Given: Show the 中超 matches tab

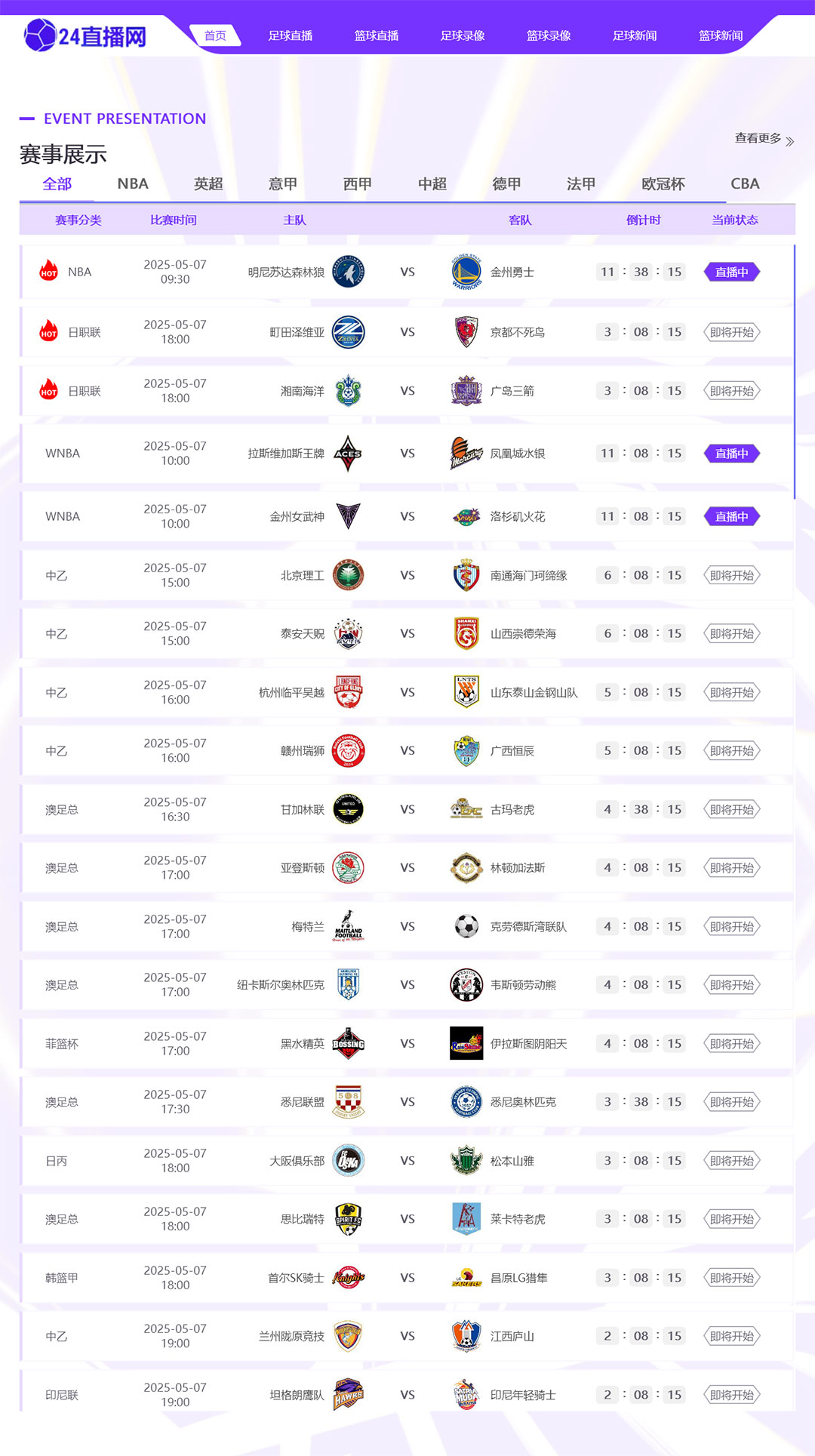Looking at the screenshot, I should pyautogui.click(x=432, y=183).
